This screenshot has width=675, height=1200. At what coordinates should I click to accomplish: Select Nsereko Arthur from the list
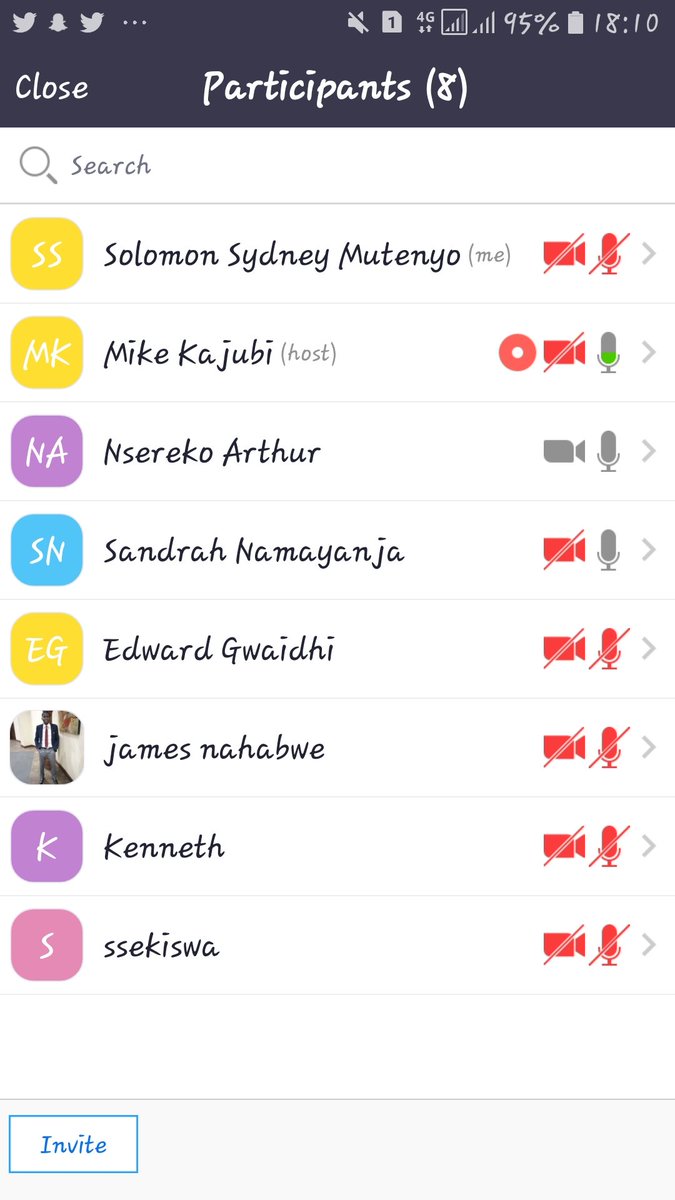(x=212, y=452)
